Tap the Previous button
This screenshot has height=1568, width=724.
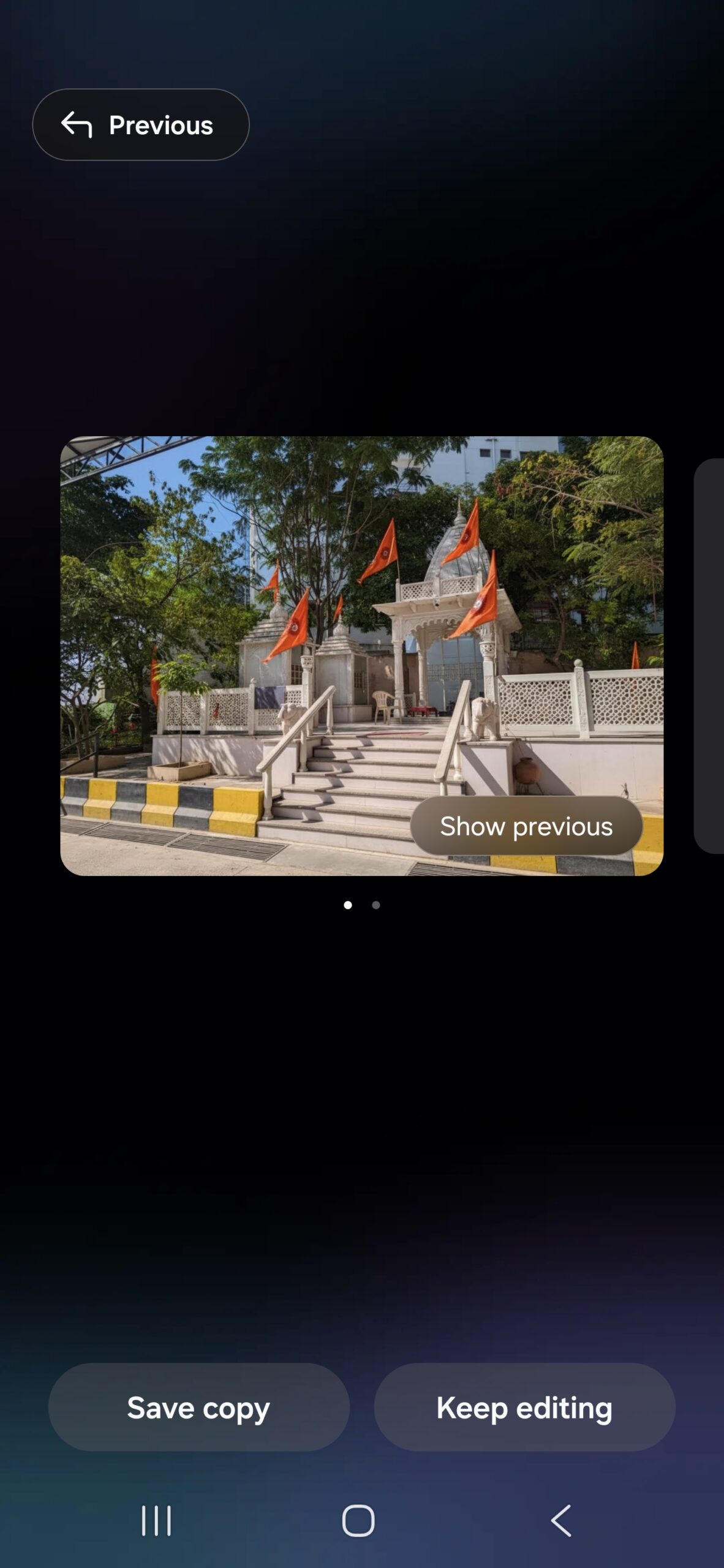pyautogui.click(x=140, y=125)
